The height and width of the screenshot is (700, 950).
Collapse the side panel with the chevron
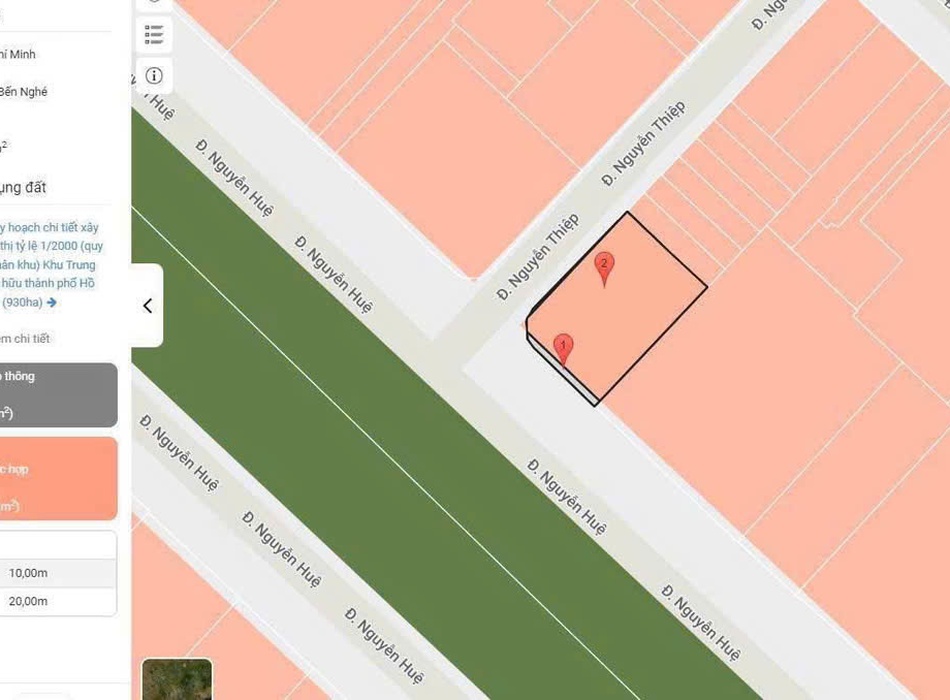coord(147,306)
